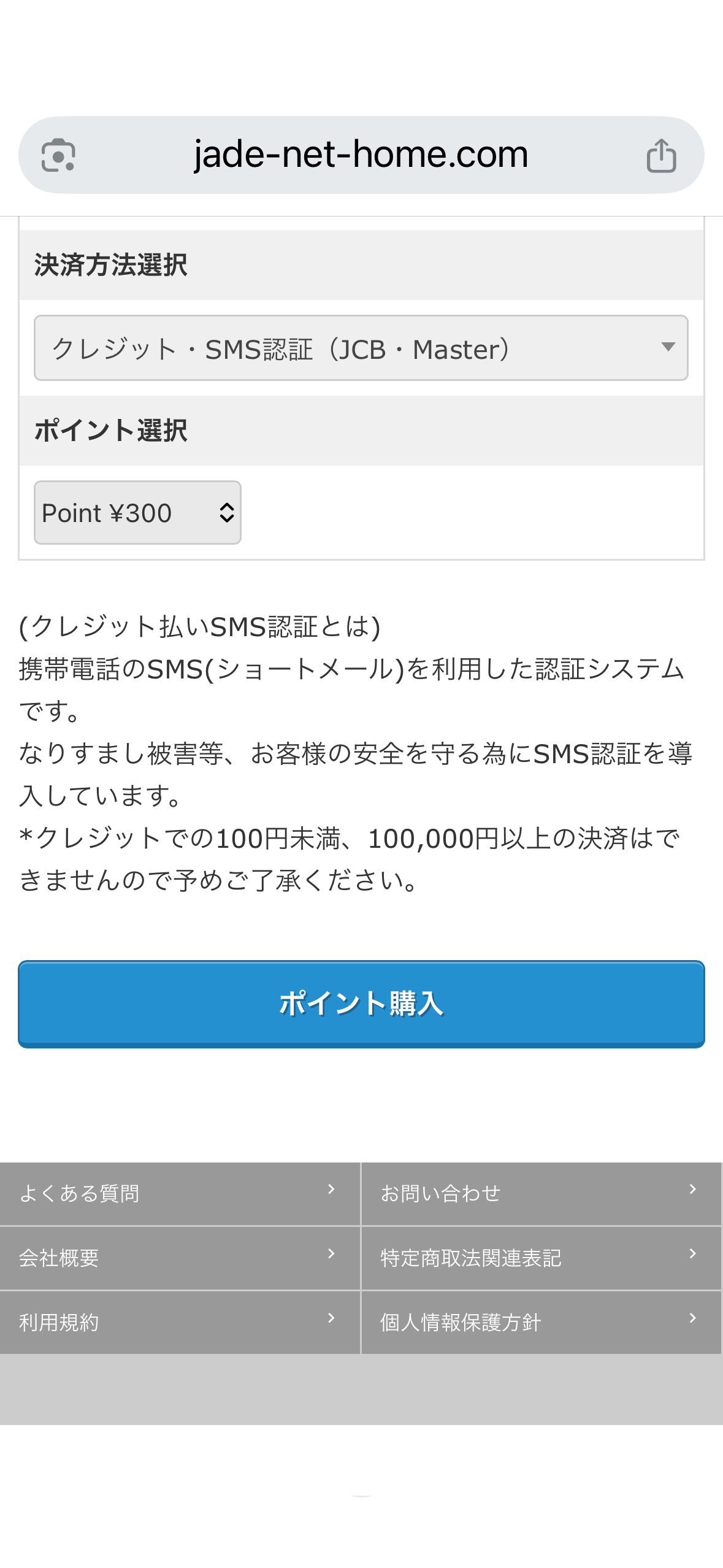Open the Point ¥300 selector
Viewport: 723px width, 1568px height.
click(137, 513)
